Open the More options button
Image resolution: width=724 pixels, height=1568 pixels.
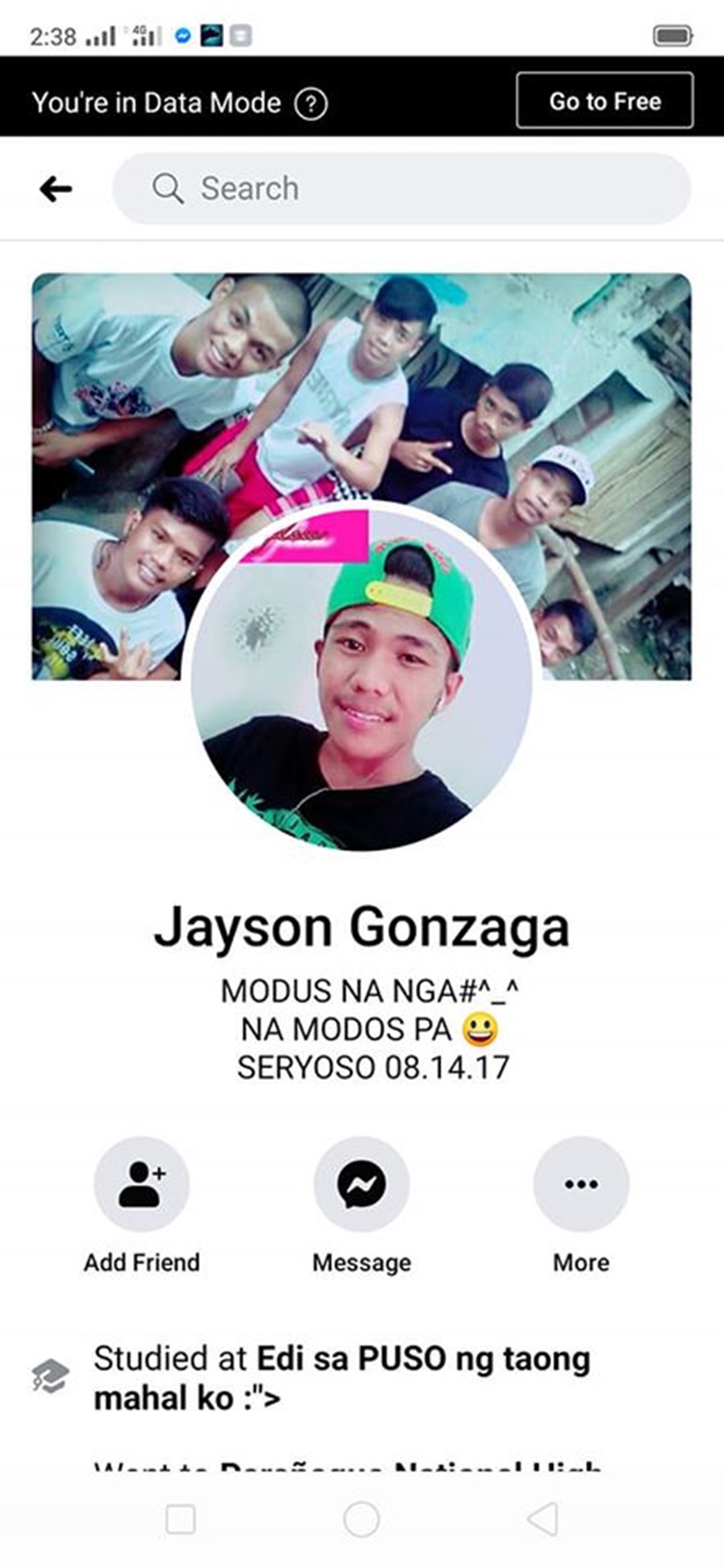coord(580,1184)
